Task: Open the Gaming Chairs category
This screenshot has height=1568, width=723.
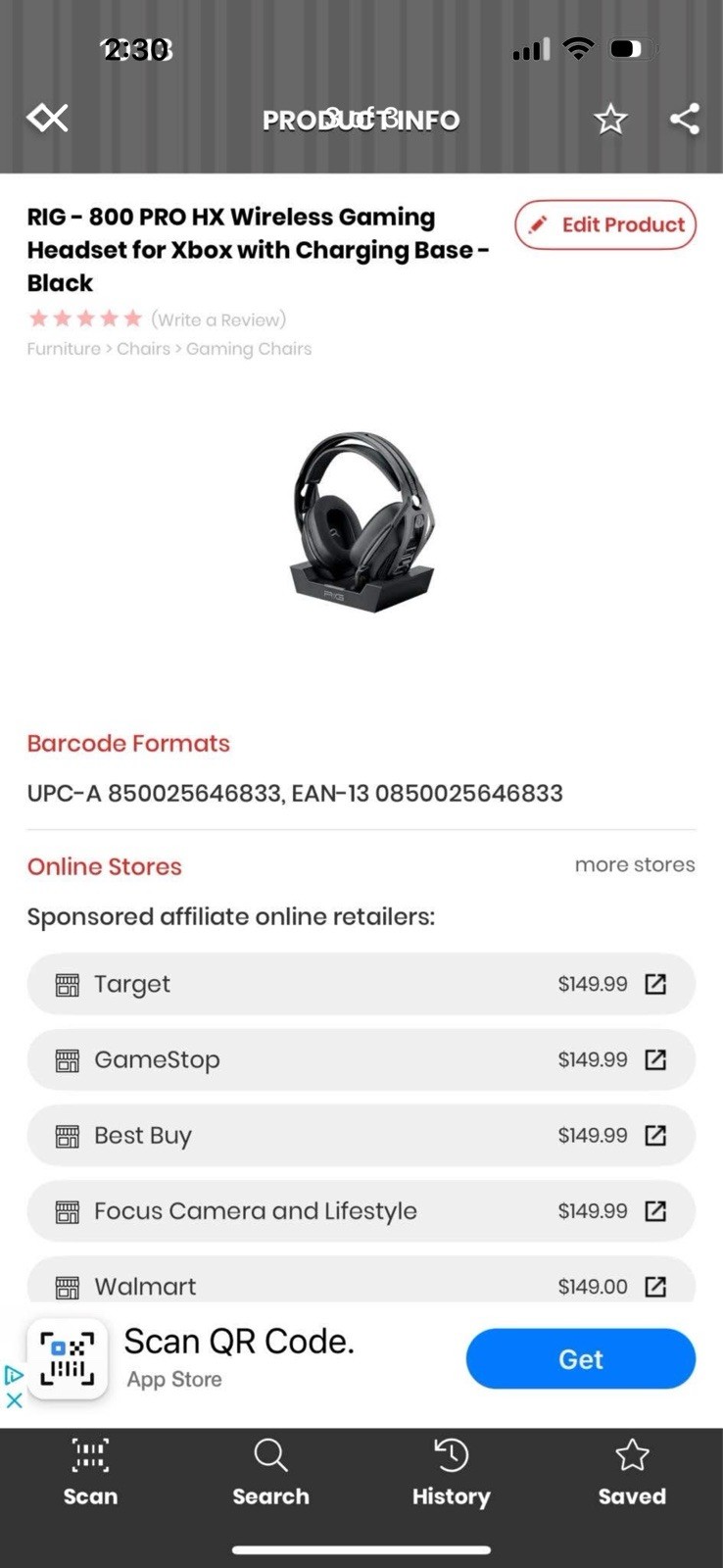Action: 249,349
